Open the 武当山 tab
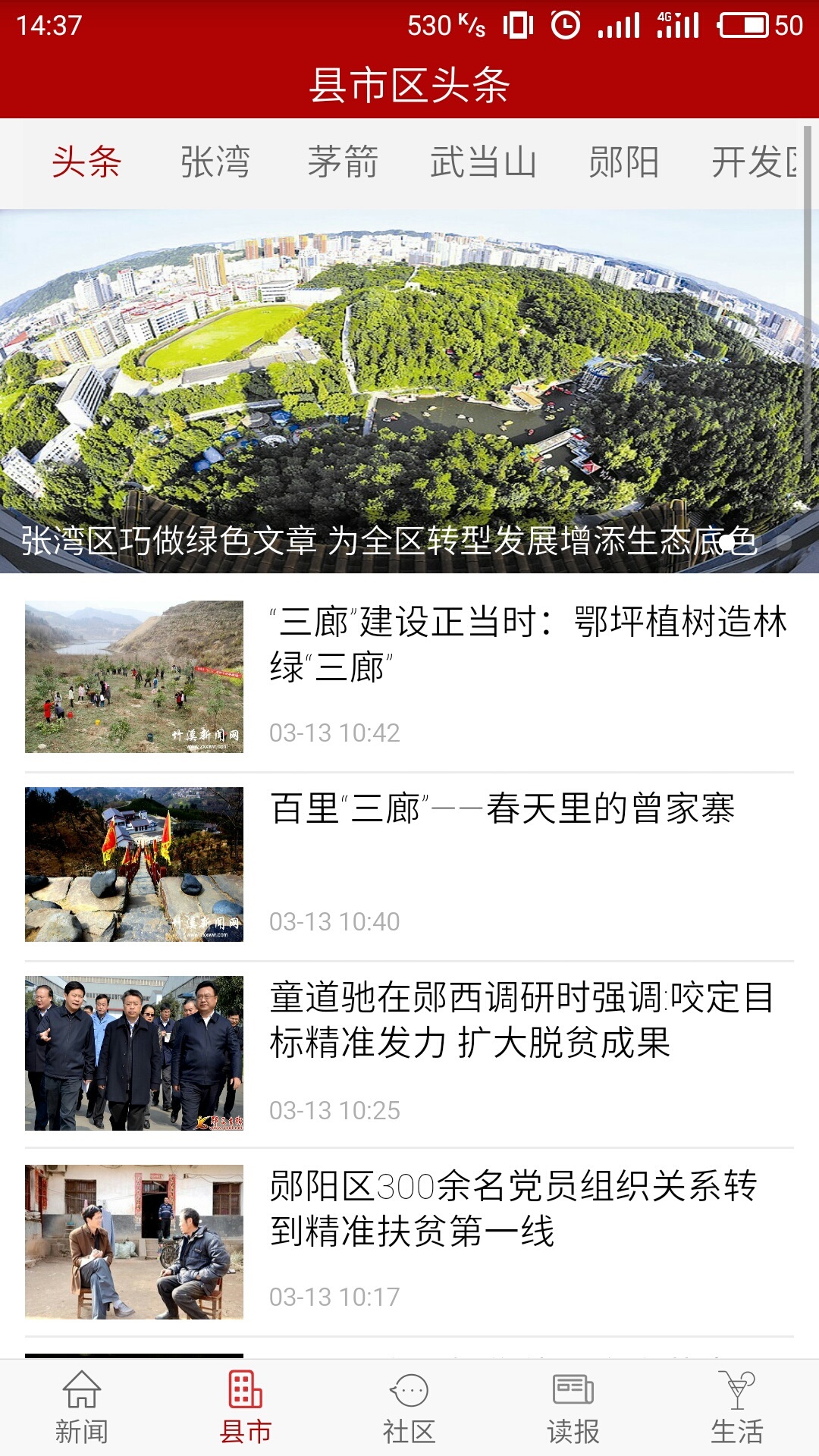Viewport: 819px width, 1456px height. [x=483, y=162]
